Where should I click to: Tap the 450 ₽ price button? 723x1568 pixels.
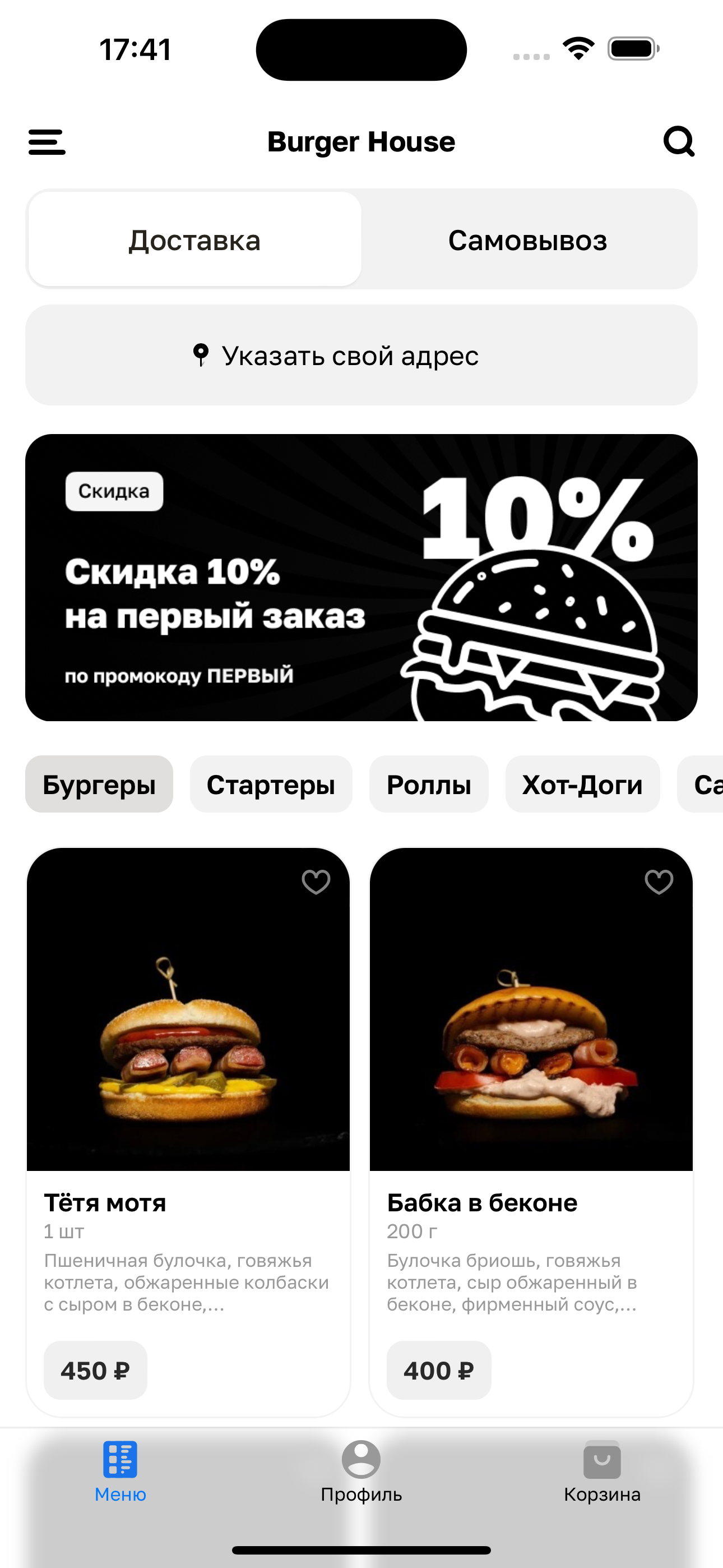click(x=95, y=1370)
